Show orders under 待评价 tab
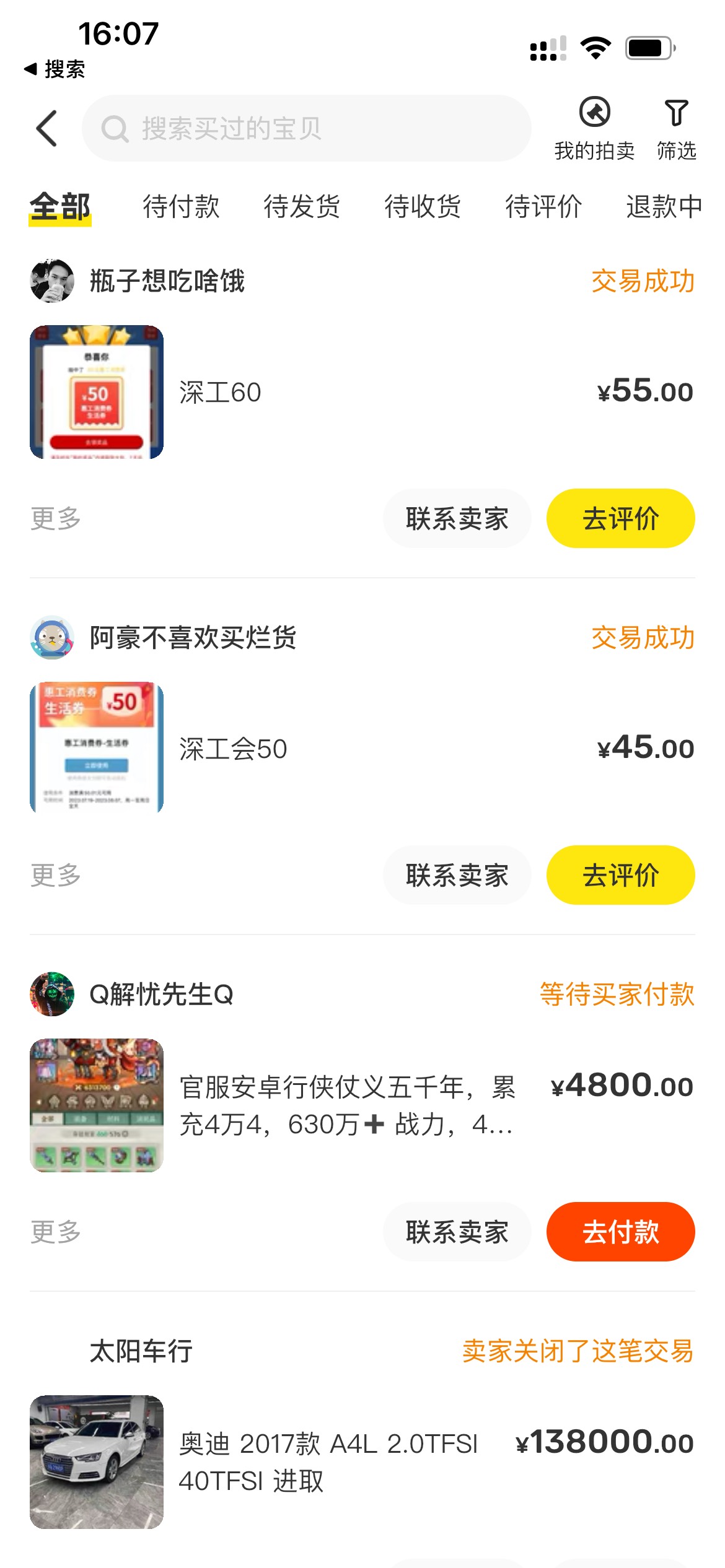 (x=543, y=207)
